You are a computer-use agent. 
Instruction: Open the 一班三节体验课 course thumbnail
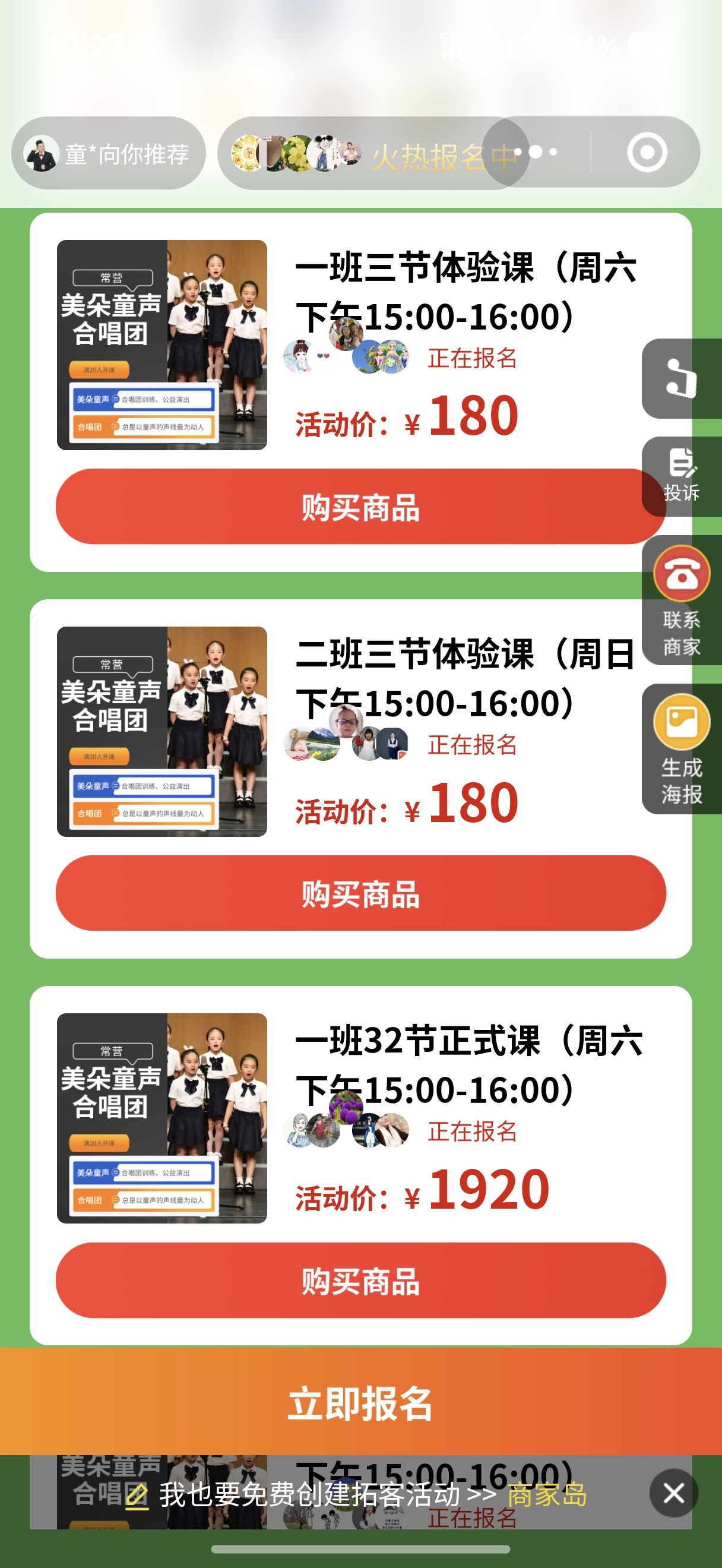[161, 345]
